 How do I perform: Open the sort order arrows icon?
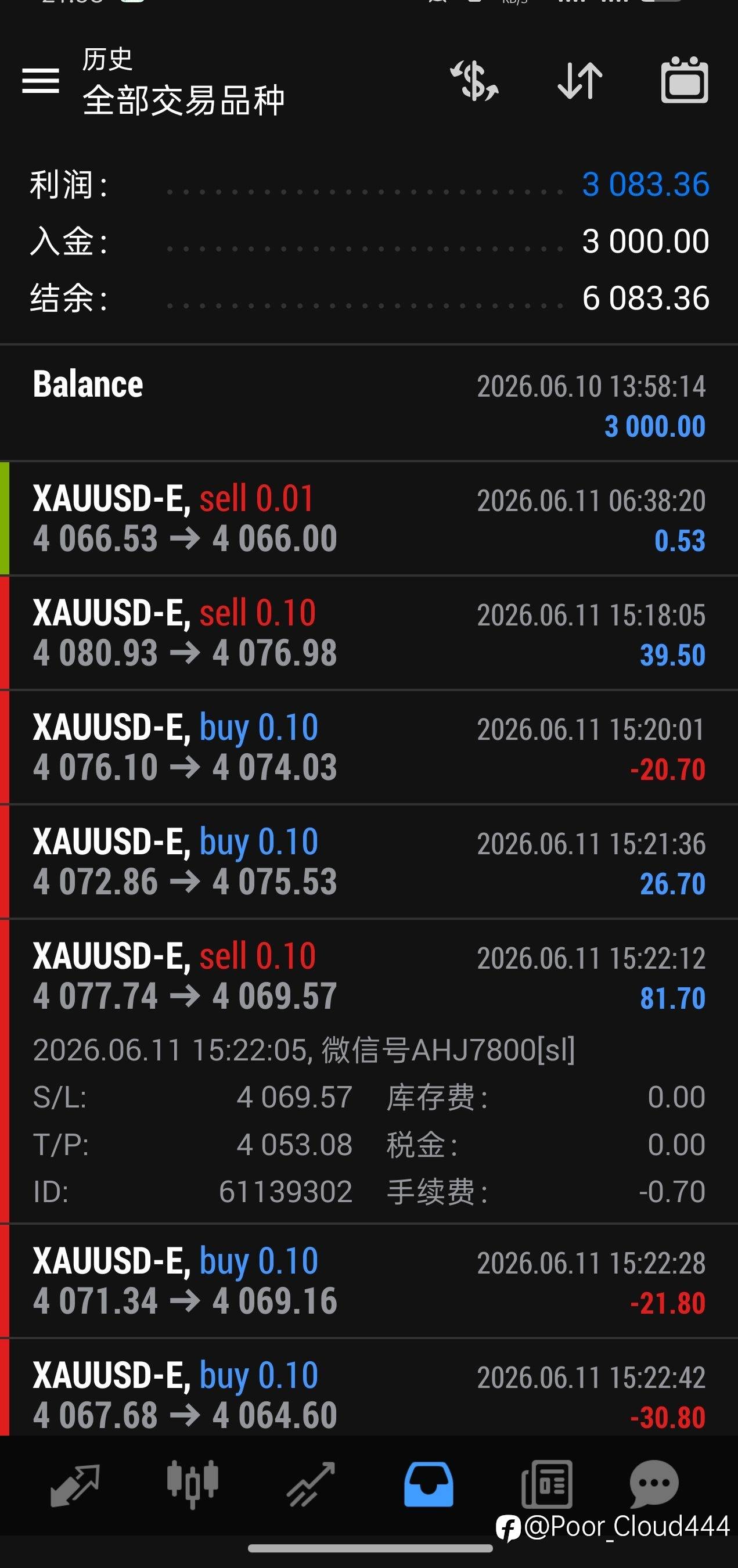pyautogui.click(x=580, y=80)
